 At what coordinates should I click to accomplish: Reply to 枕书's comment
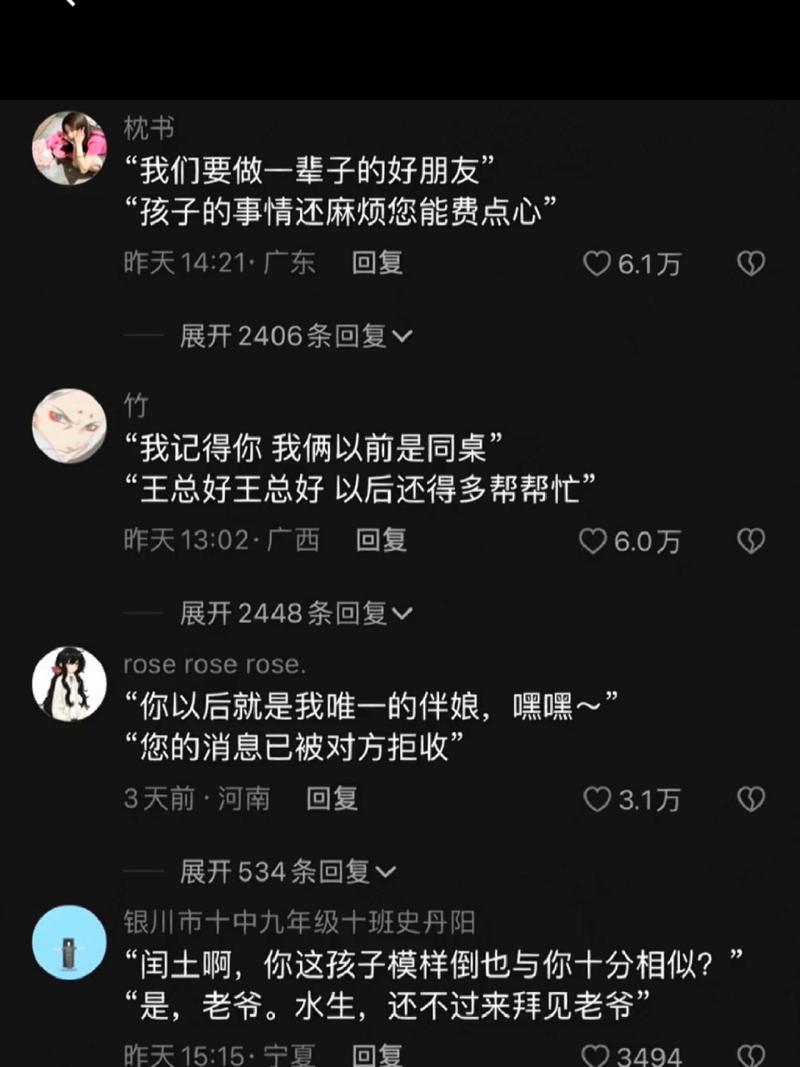click(377, 263)
